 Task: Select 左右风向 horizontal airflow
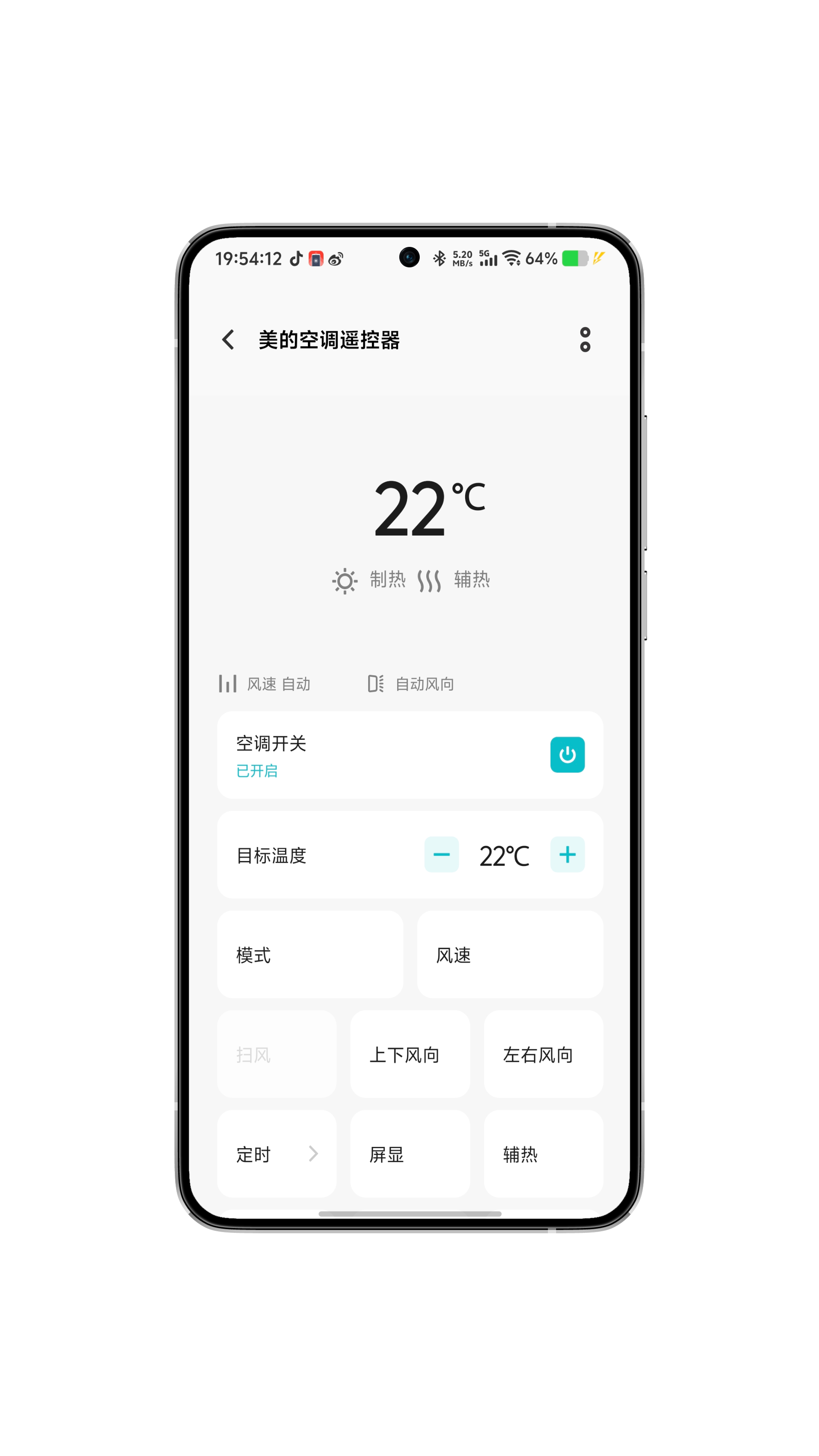pyautogui.click(x=543, y=1055)
